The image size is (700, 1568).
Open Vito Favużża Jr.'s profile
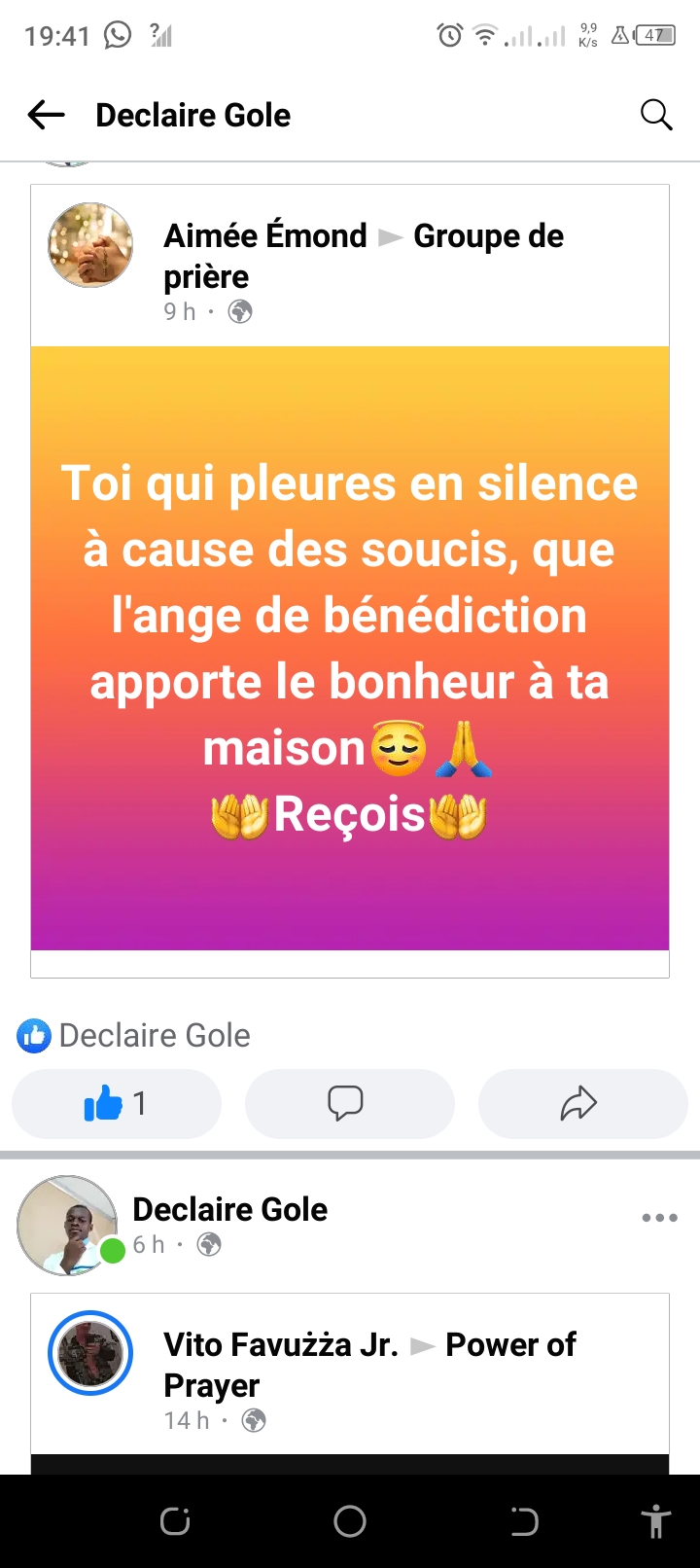point(281,1344)
